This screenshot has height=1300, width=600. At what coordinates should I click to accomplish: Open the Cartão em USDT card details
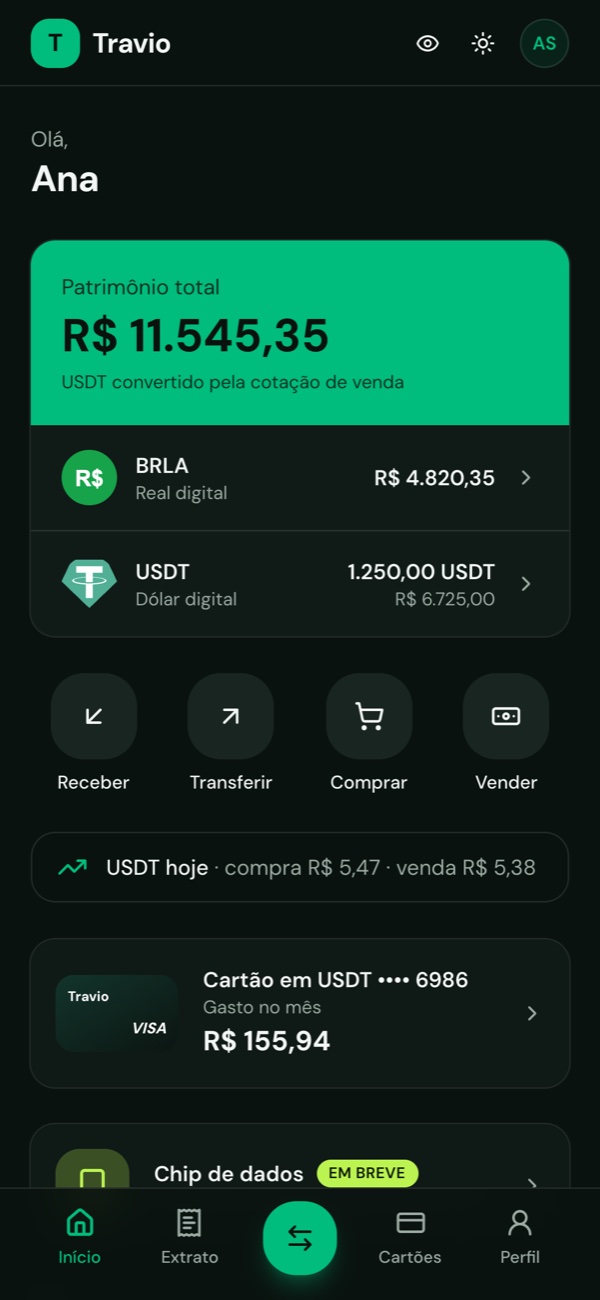click(300, 1013)
